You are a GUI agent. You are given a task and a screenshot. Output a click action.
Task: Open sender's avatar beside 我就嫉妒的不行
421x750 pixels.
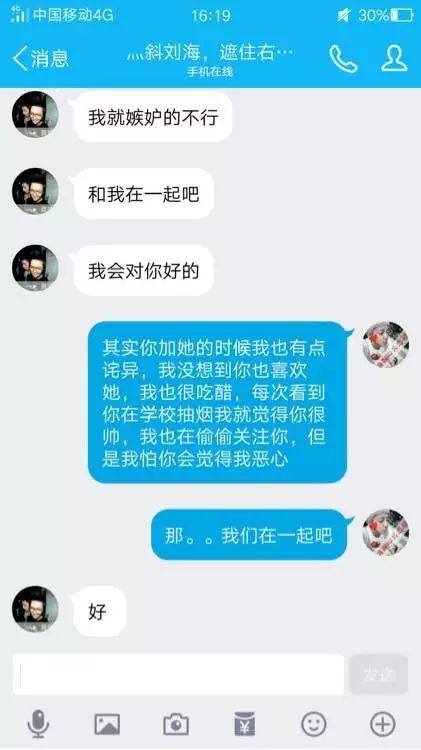(x=35, y=114)
